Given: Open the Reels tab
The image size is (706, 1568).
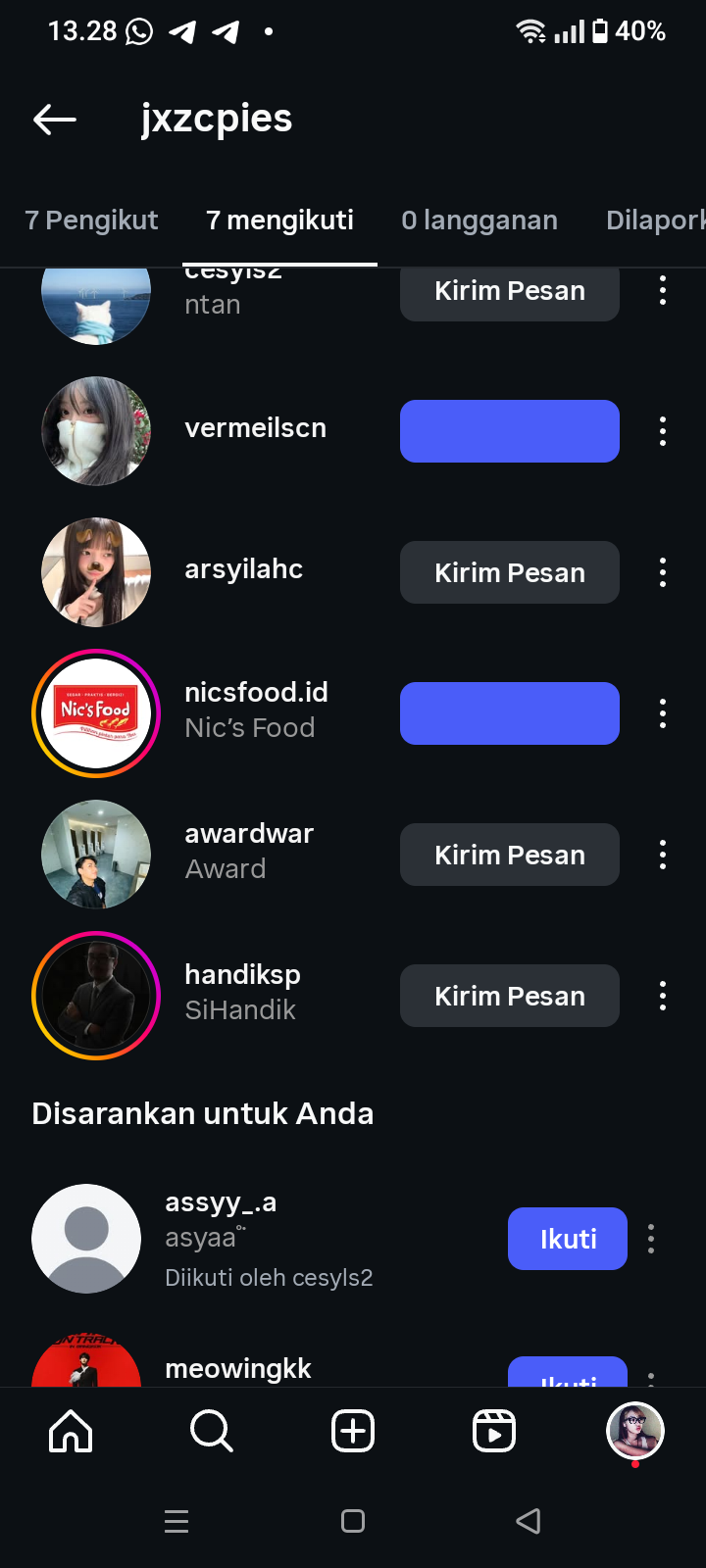Looking at the screenshot, I should 494,1431.
